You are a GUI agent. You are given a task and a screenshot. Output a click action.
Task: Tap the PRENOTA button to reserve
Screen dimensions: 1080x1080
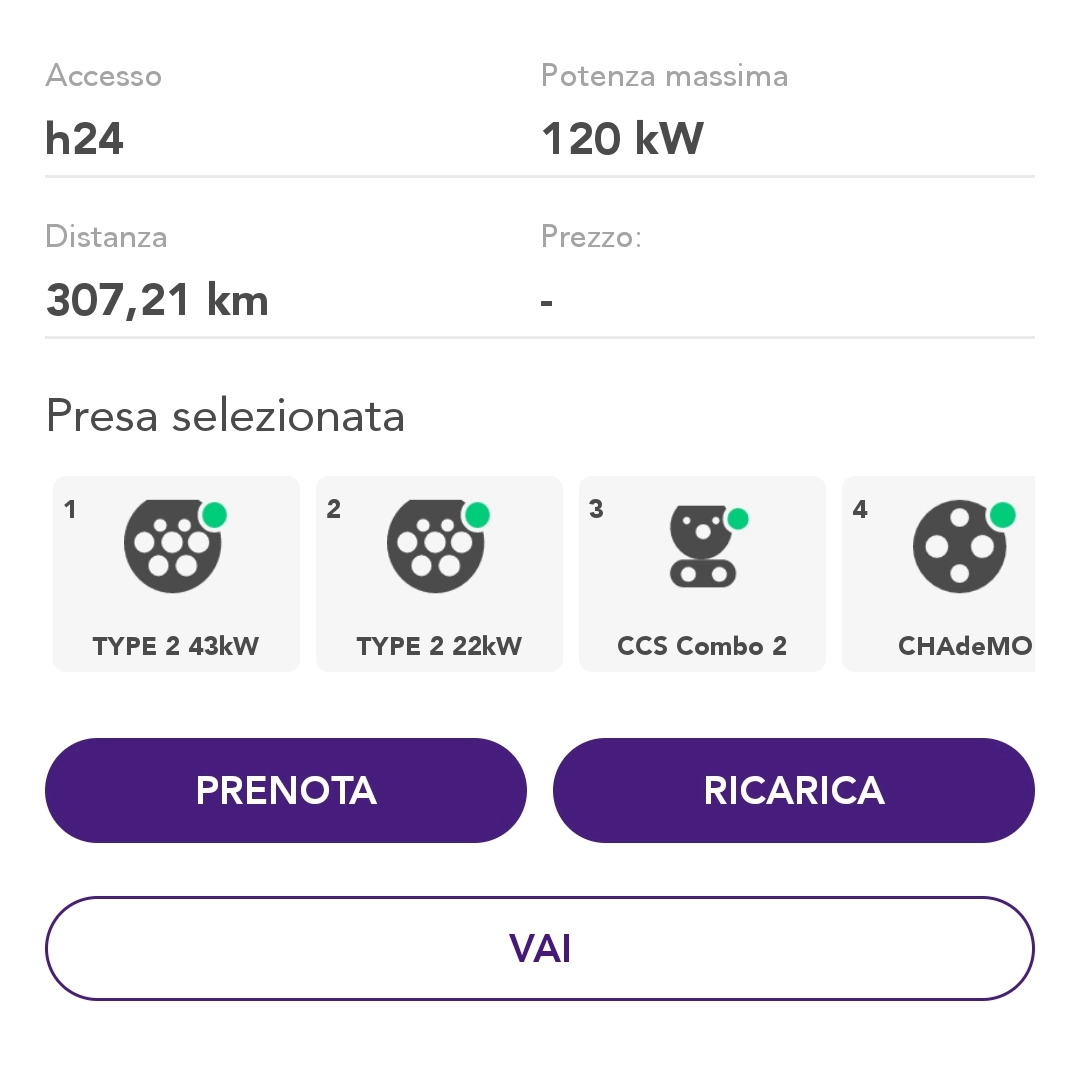tap(286, 790)
